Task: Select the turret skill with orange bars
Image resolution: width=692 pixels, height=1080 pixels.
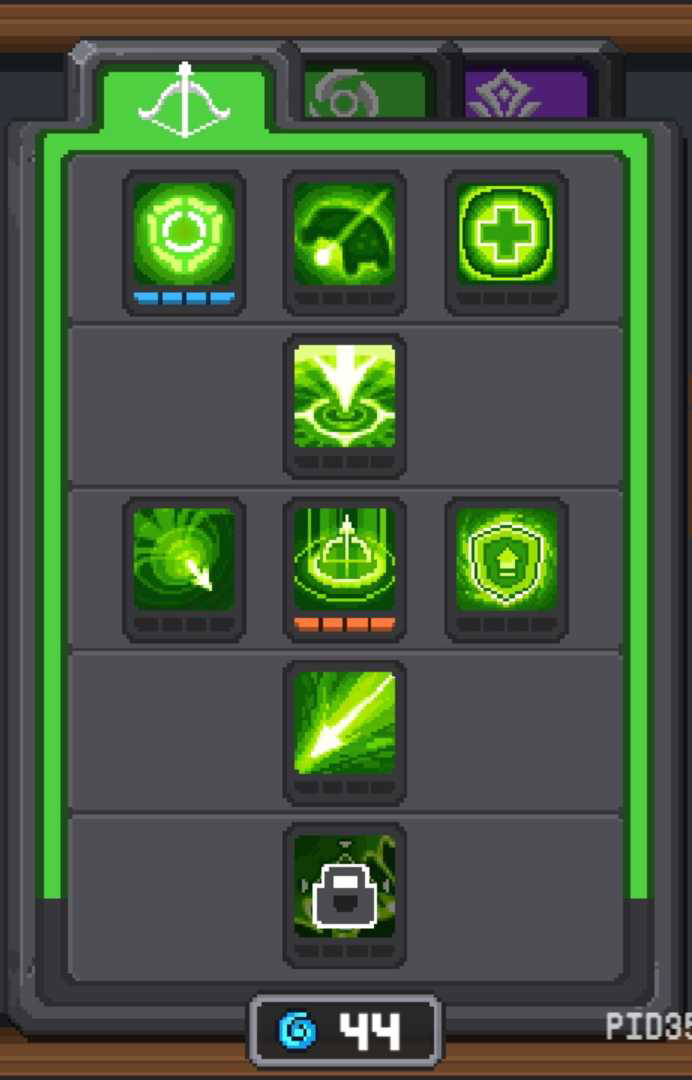Action: coord(344,560)
